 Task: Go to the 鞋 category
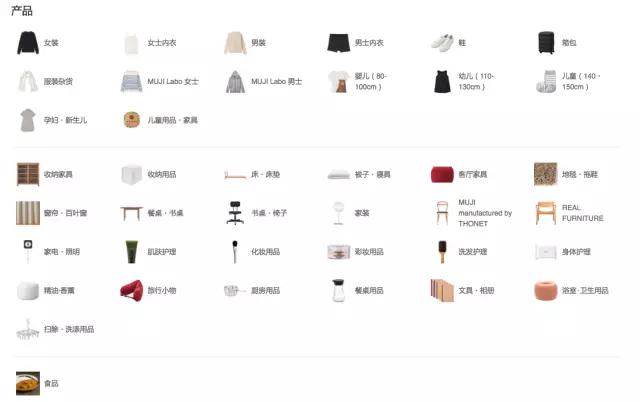(x=461, y=43)
